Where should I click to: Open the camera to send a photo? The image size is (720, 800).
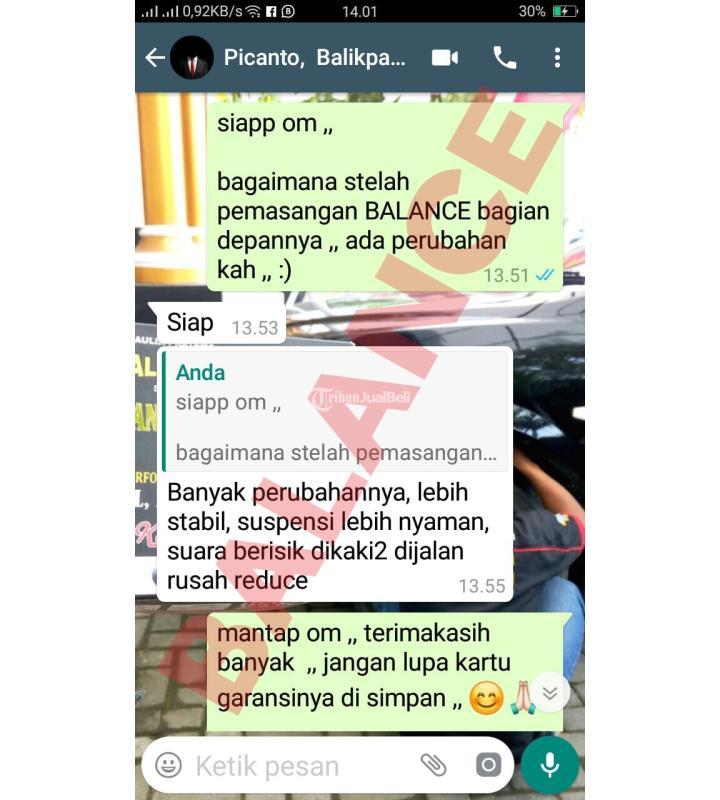pyautogui.click(x=488, y=766)
